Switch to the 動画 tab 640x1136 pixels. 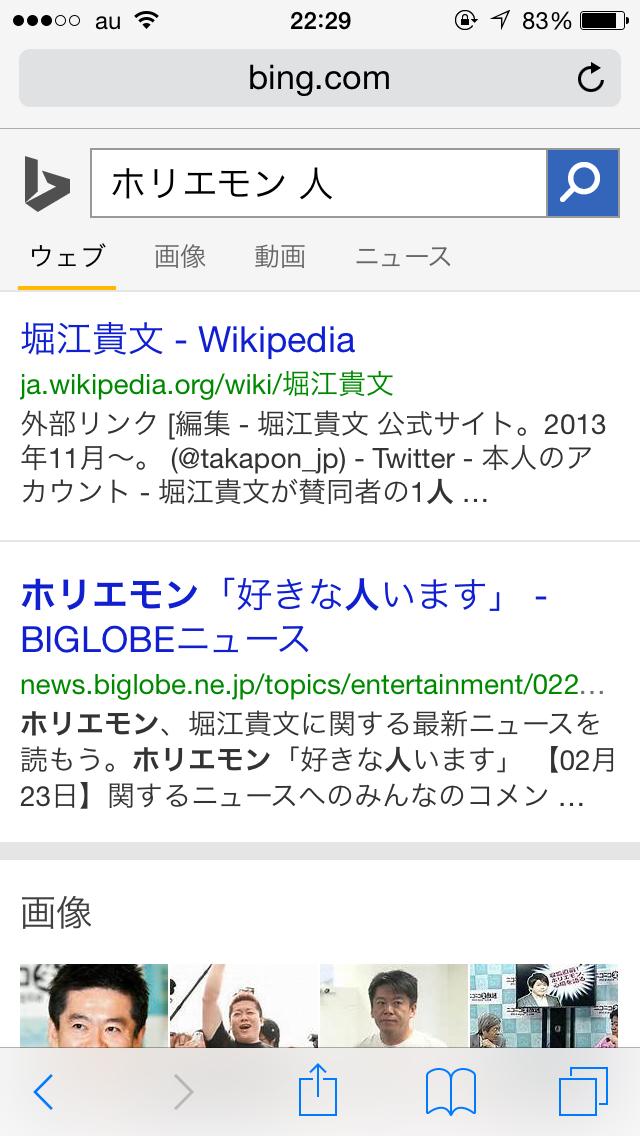[280, 257]
